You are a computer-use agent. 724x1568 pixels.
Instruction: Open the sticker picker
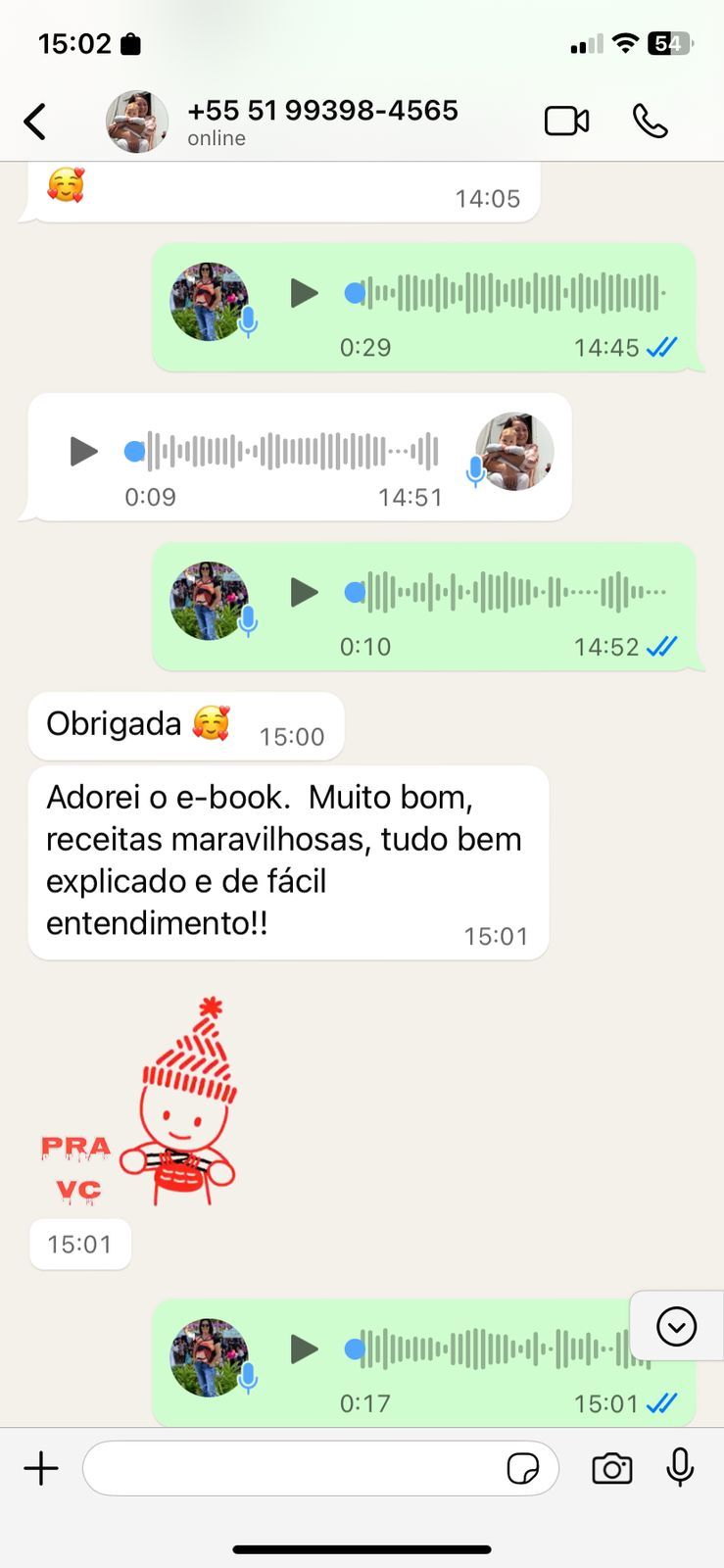pyautogui.click(x=523, y=1468)
